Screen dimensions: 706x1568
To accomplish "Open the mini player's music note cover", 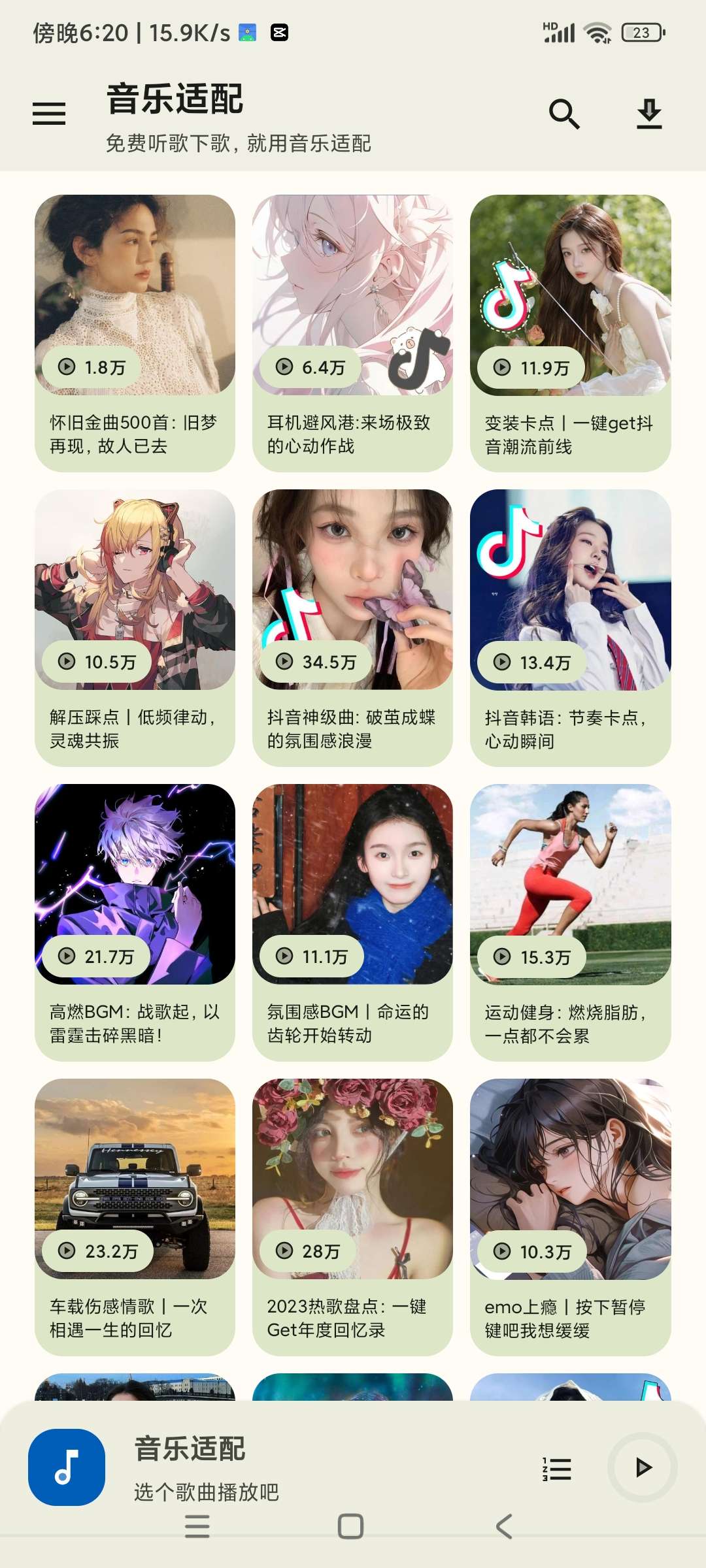I will point(67,1467).
